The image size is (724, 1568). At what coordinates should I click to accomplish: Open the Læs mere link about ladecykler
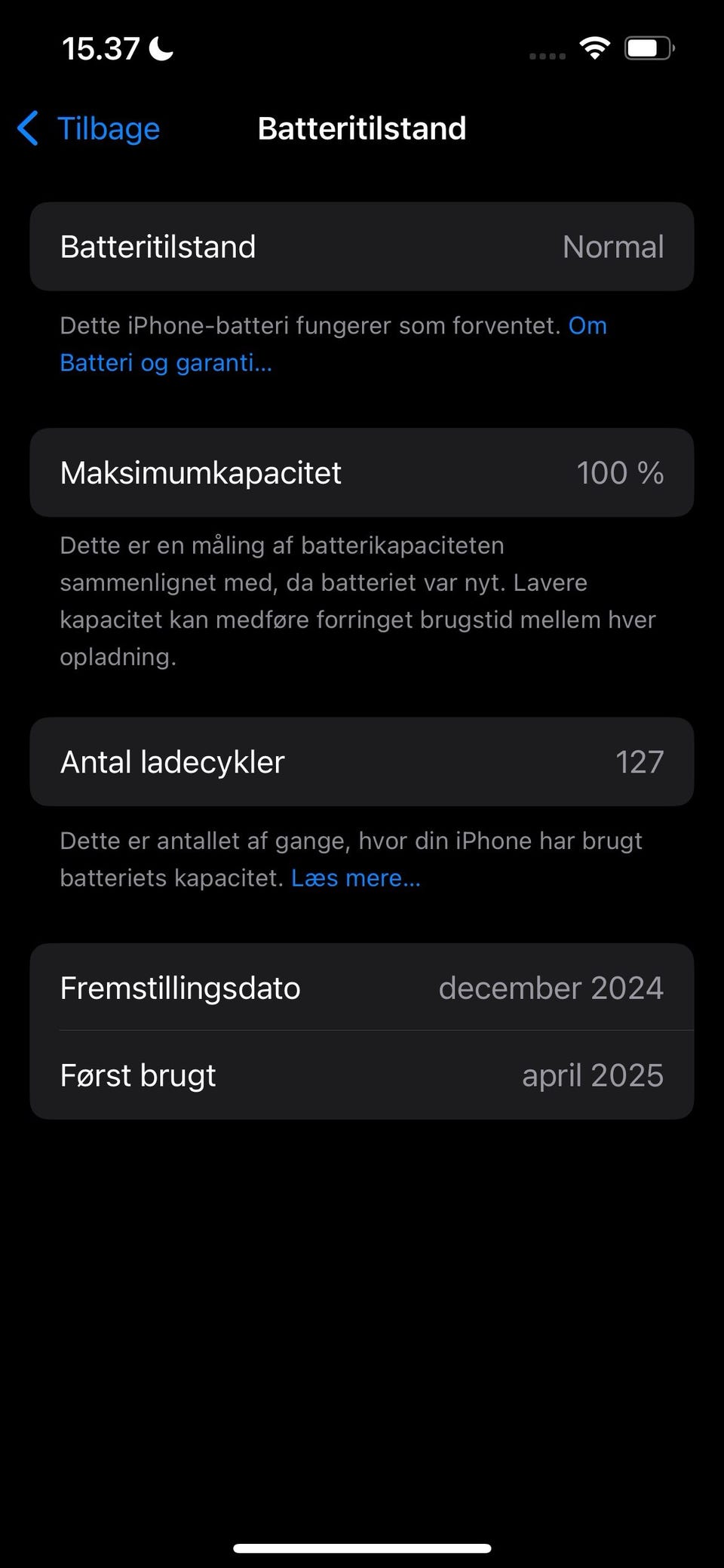pyautogui.click(x=355, y=878)
